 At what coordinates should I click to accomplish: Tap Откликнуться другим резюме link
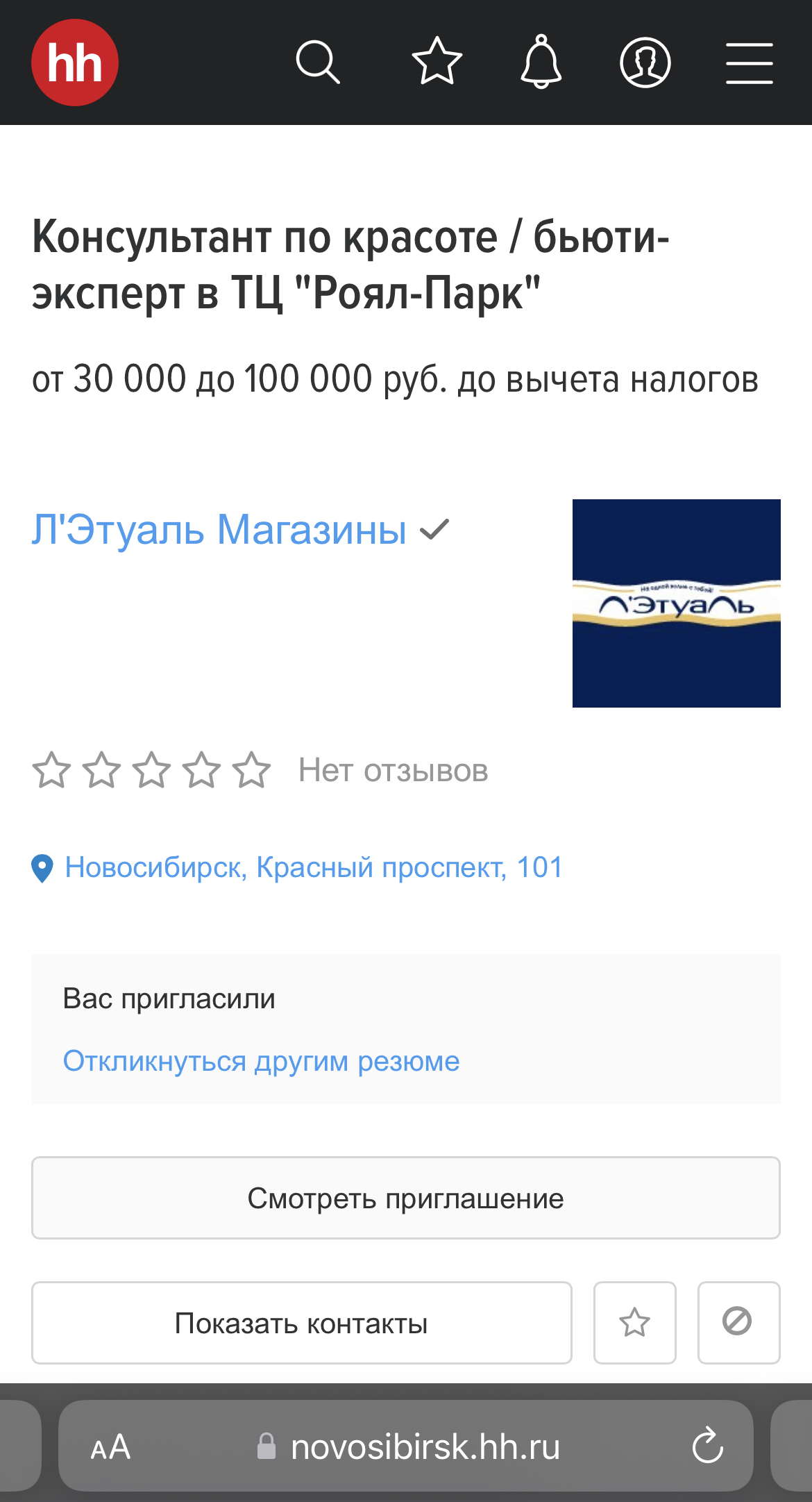(261, 1061)
